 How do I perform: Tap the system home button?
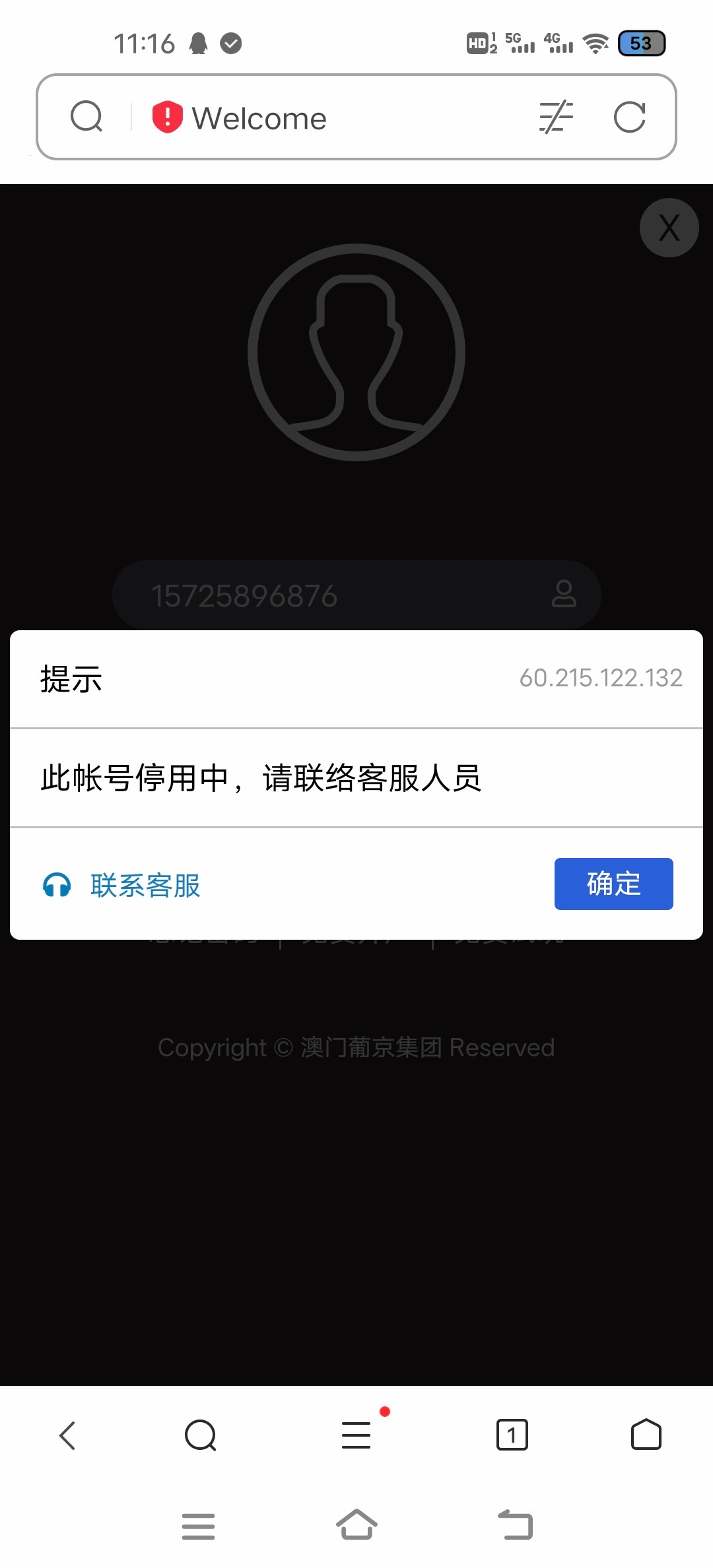click(x=356, y=1525)
